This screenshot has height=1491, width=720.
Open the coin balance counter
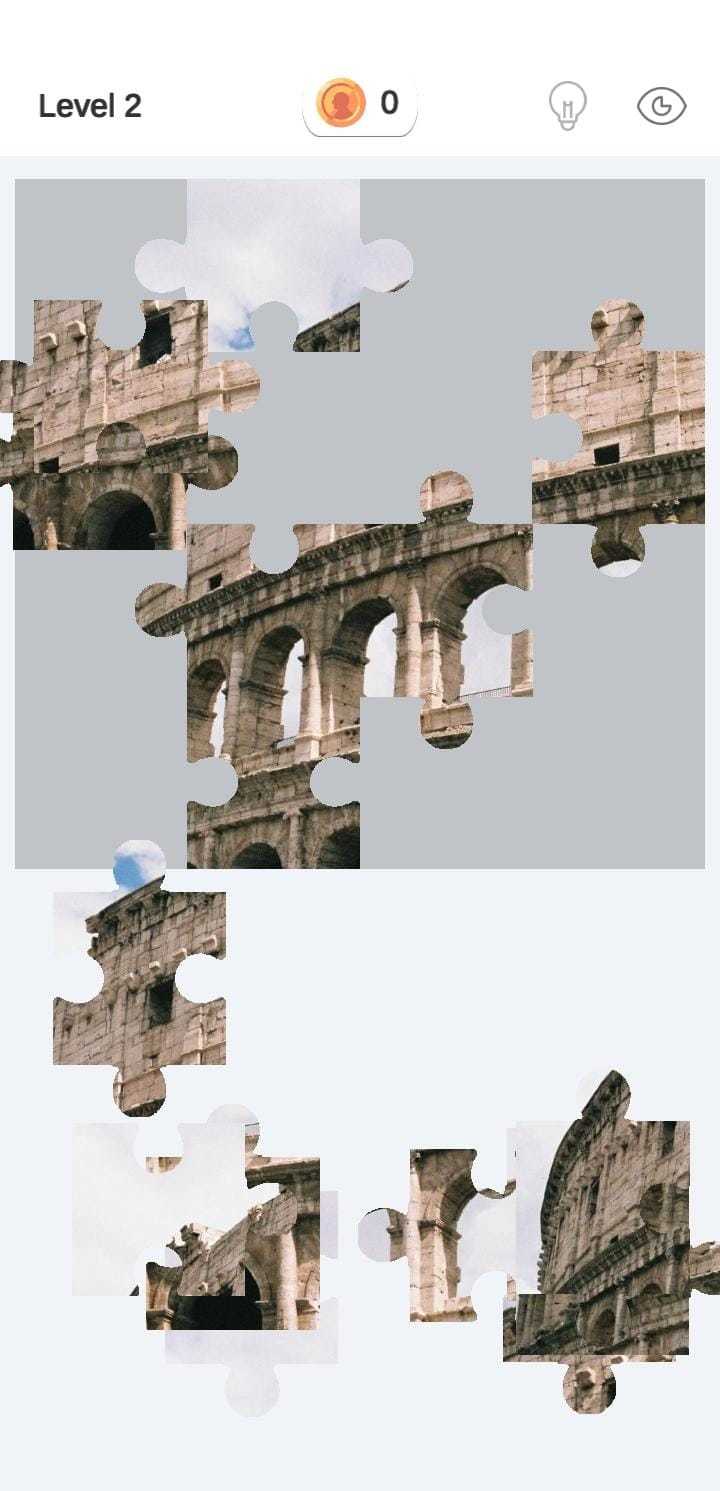360,103
